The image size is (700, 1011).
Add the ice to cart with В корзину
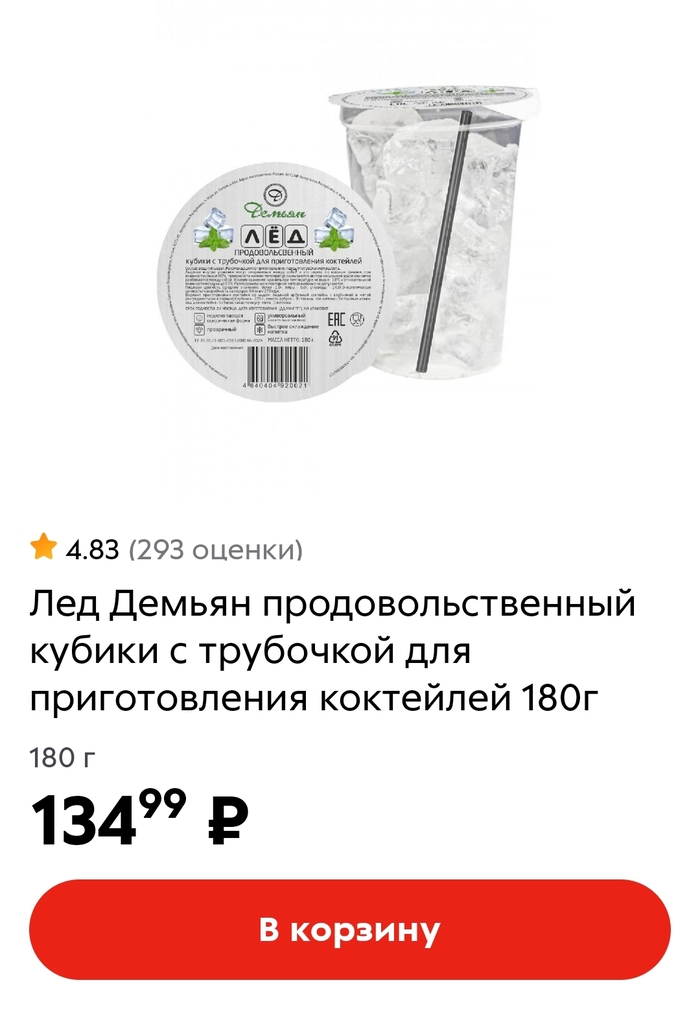click(x=349, y=929)
